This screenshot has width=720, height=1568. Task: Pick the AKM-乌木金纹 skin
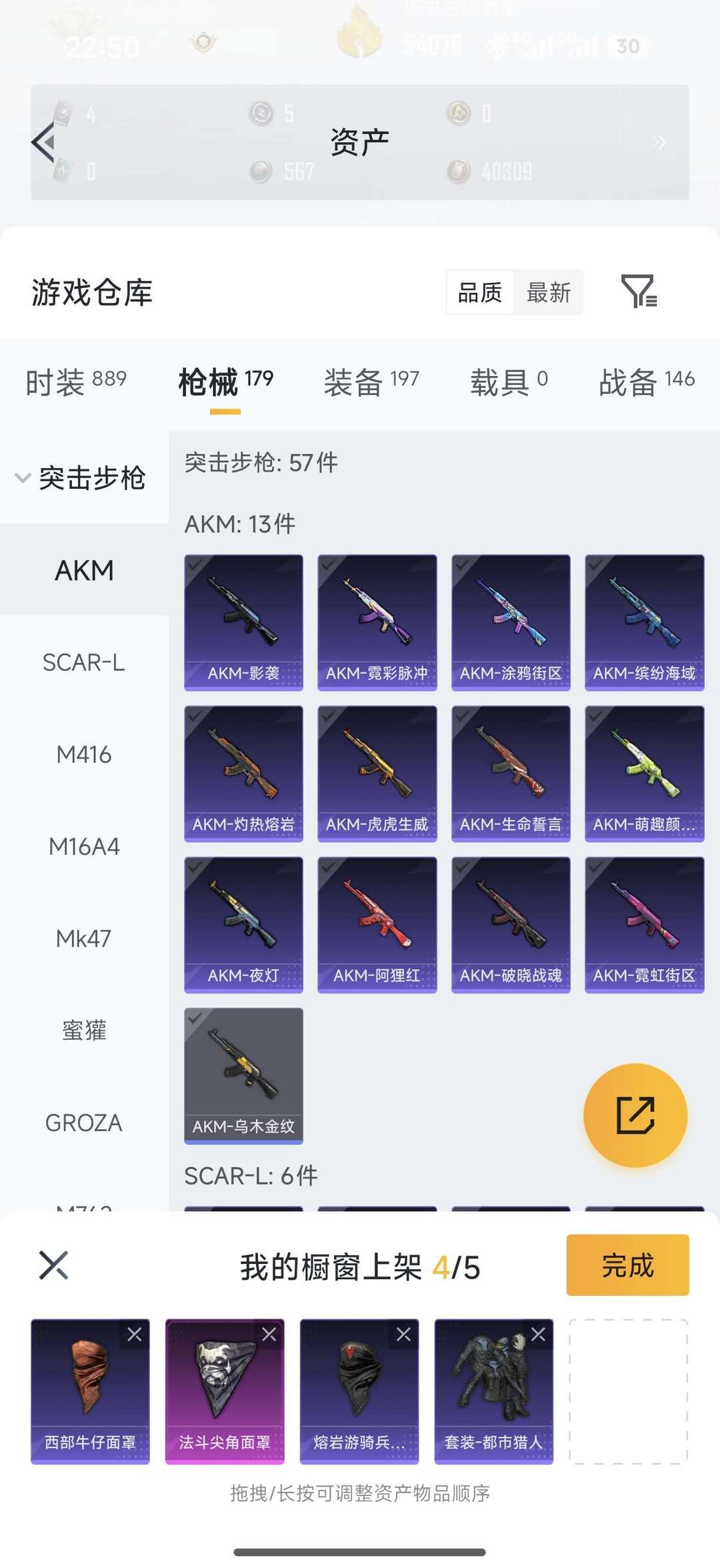pyautogui.click(x=243, y=1075)
